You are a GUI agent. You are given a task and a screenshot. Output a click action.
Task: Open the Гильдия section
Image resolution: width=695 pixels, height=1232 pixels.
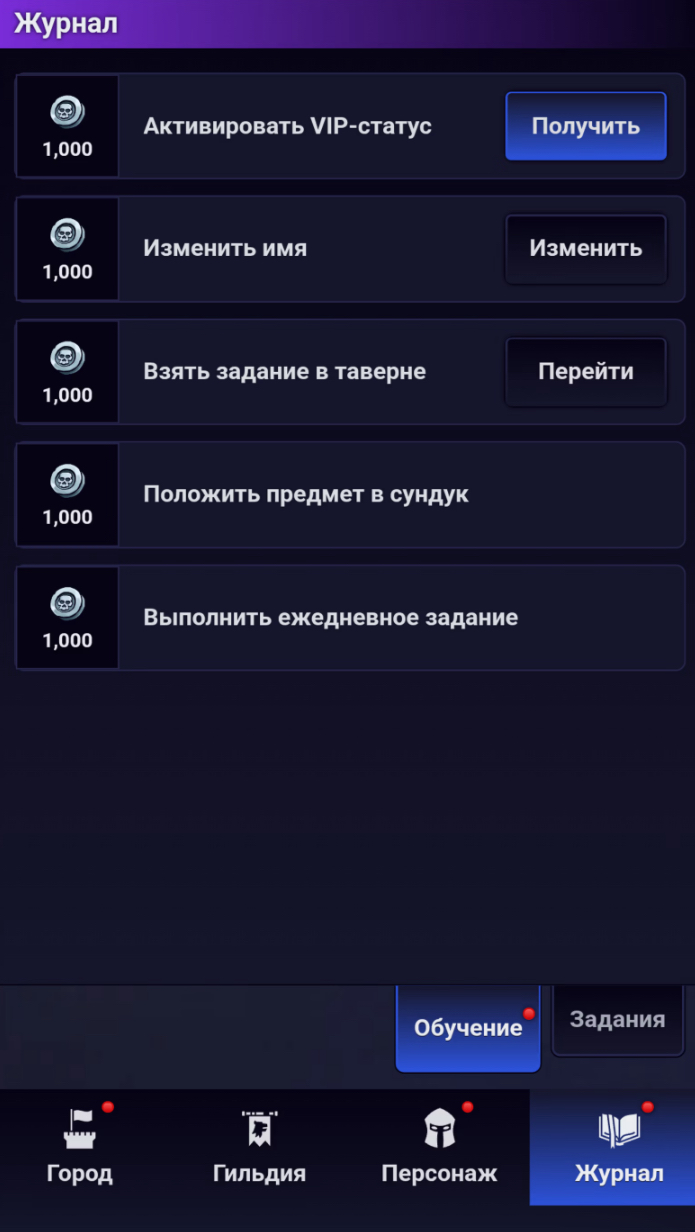(259, 1148)
